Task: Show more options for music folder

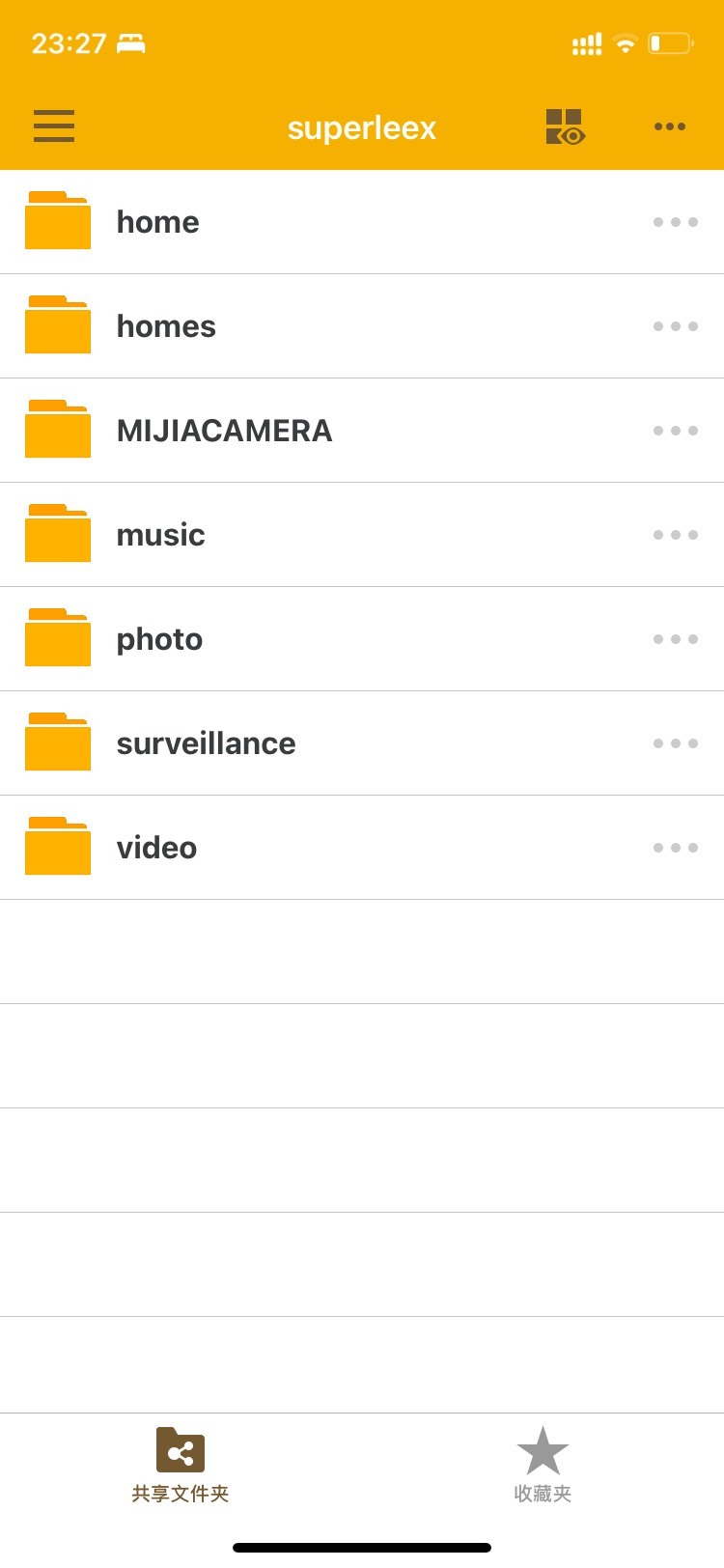Action: 676,535
